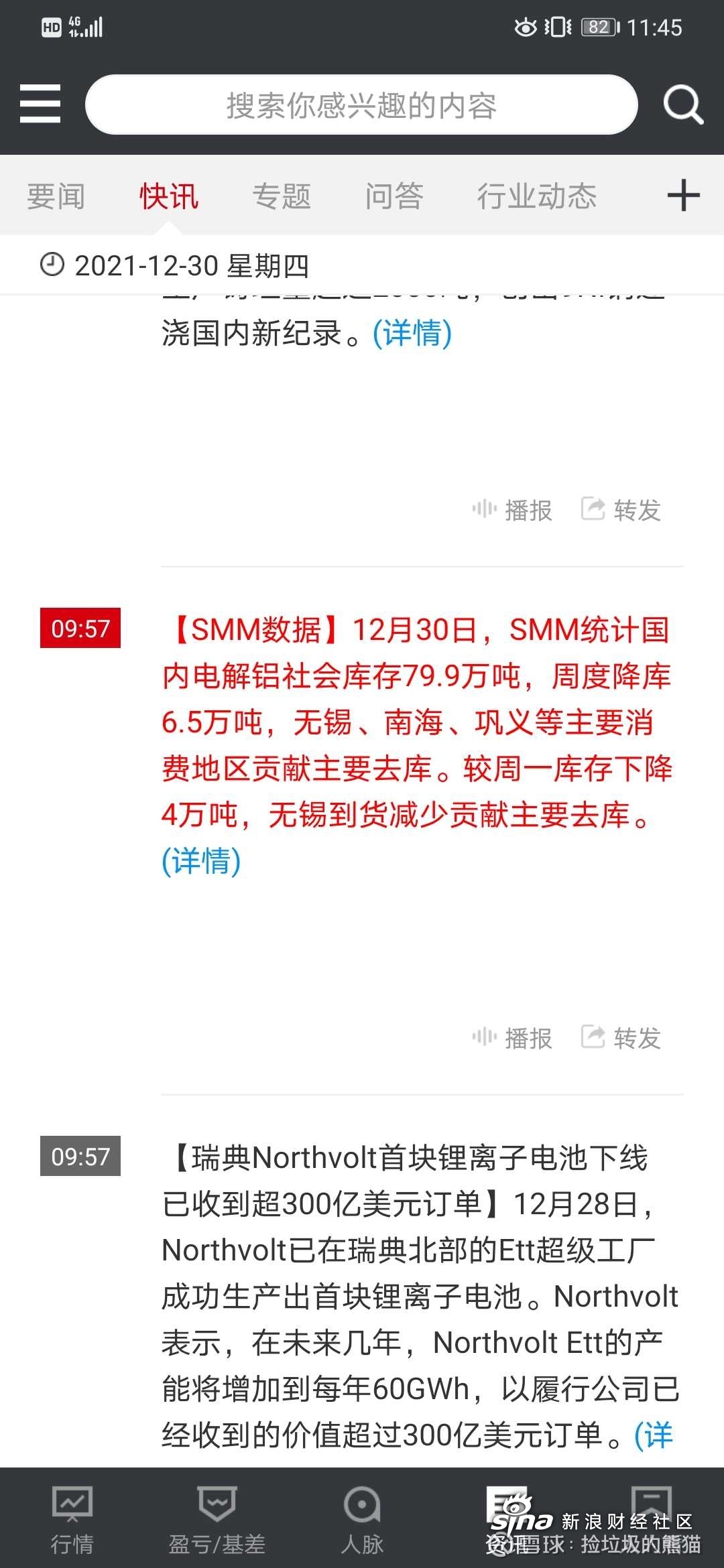
Task: Open 详情 link of the 浇国内新纪录 news
Action: click(412, 333)
